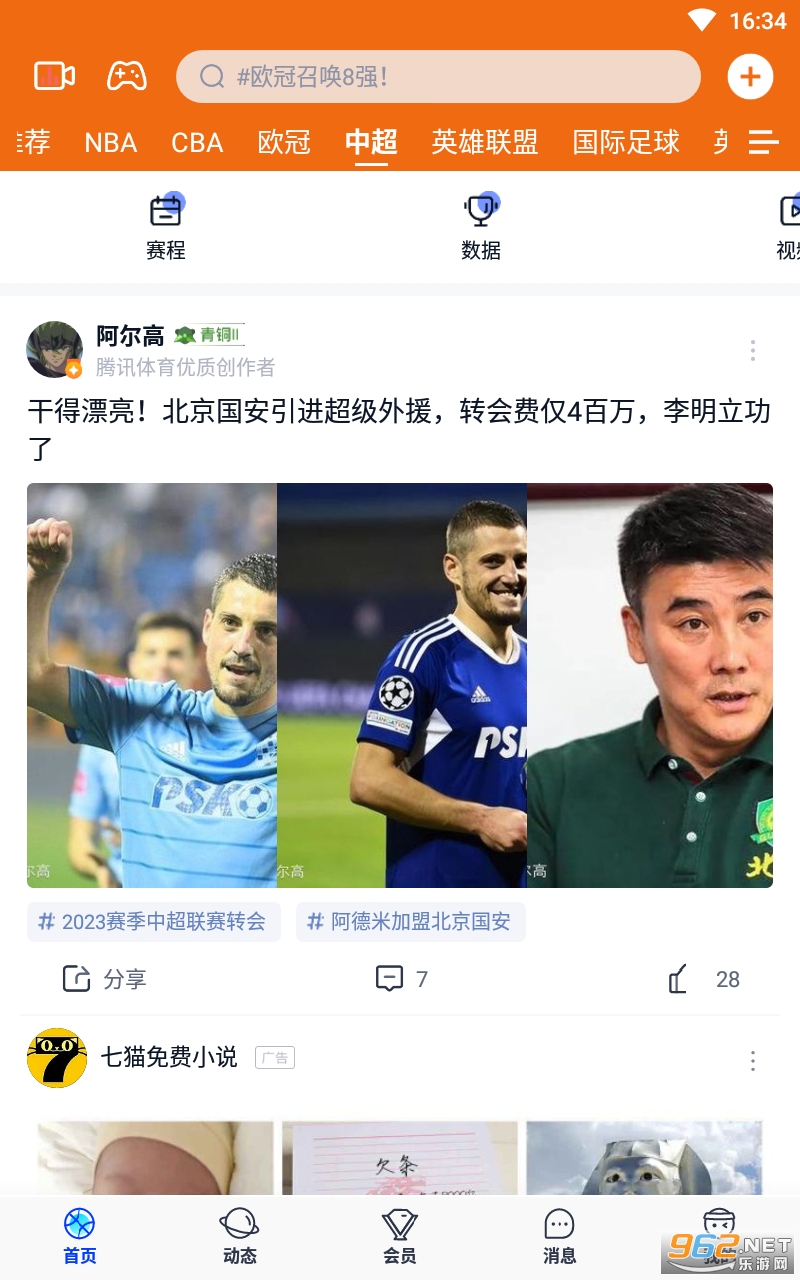Image resolution: width=800 pixels, height=1280 pixels.
Task: Open the overflow menu on 阿尔高's post
Action: pos(752,351)
